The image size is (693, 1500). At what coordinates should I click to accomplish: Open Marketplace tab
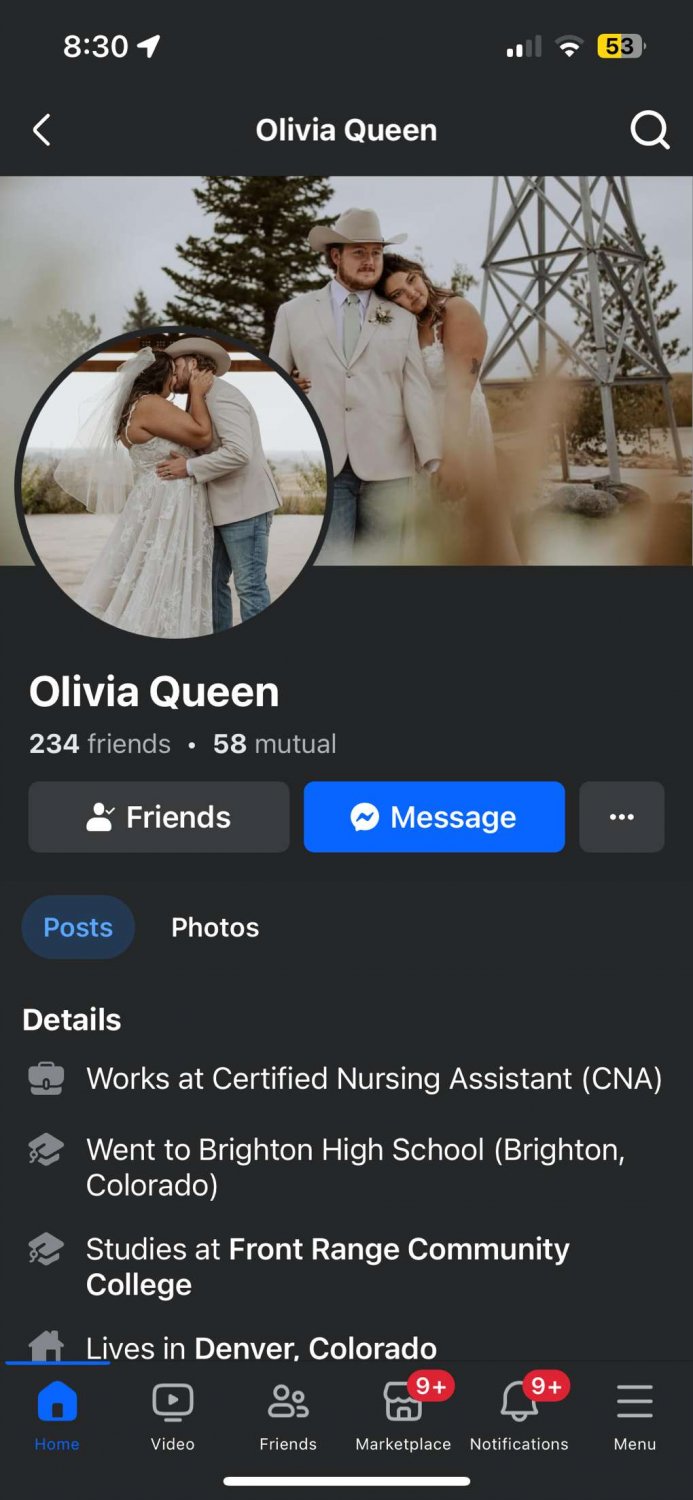403,1415
